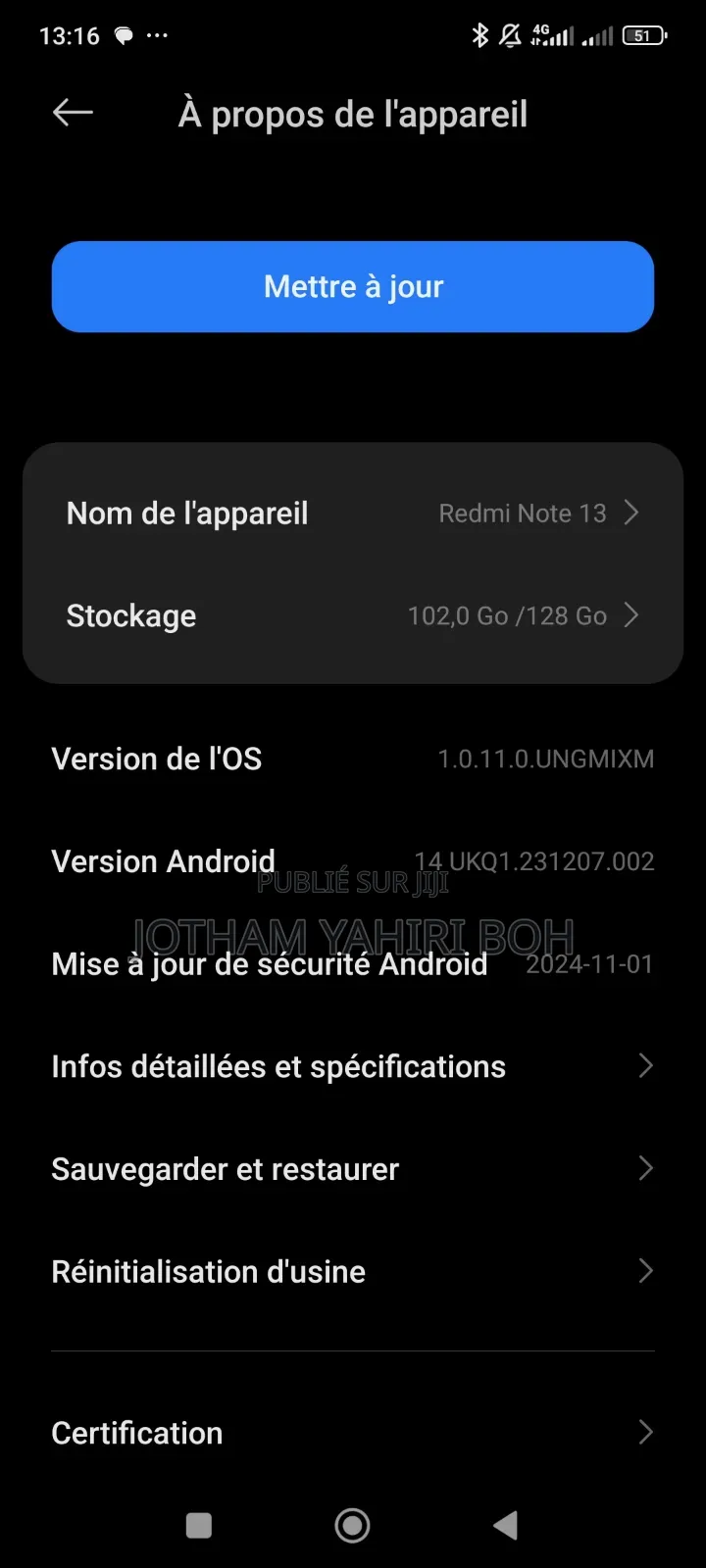Open Mise à jour de sécurité Android entry
The height and width of the screenshot is (1568, 706).
pos(353,963)
